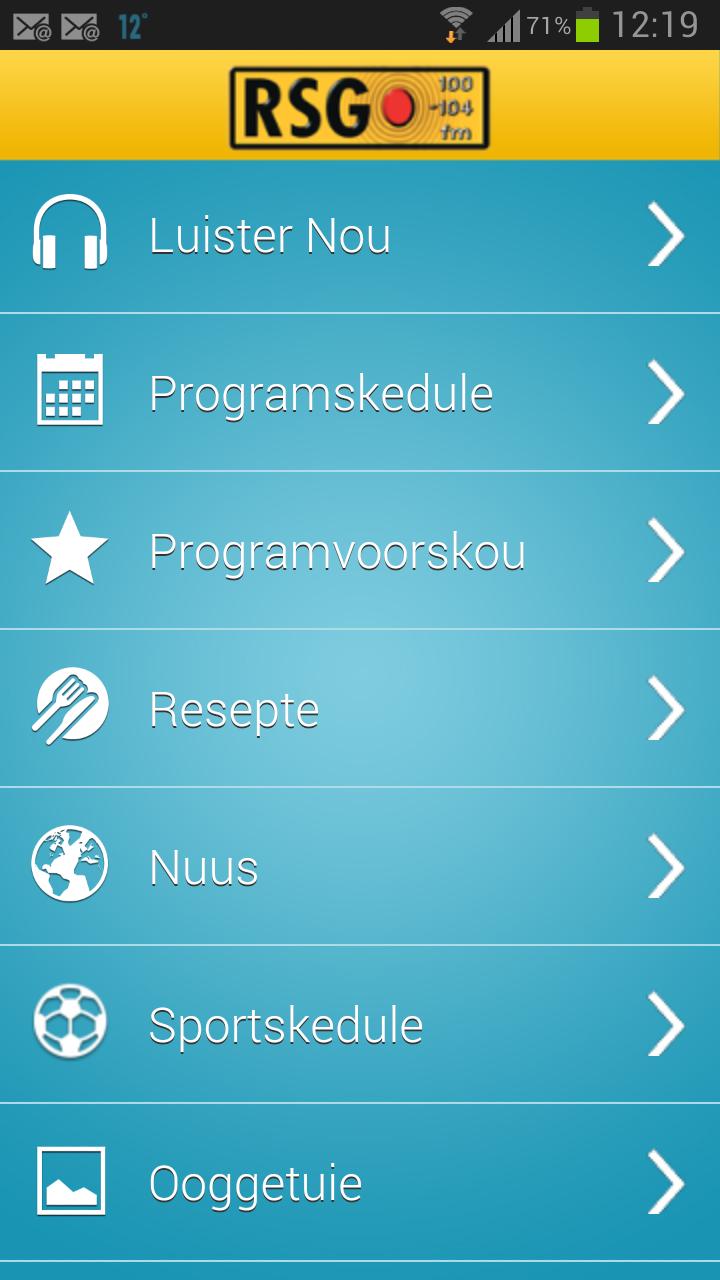Open Luister Nou to listen live

[x=360, y=236]
